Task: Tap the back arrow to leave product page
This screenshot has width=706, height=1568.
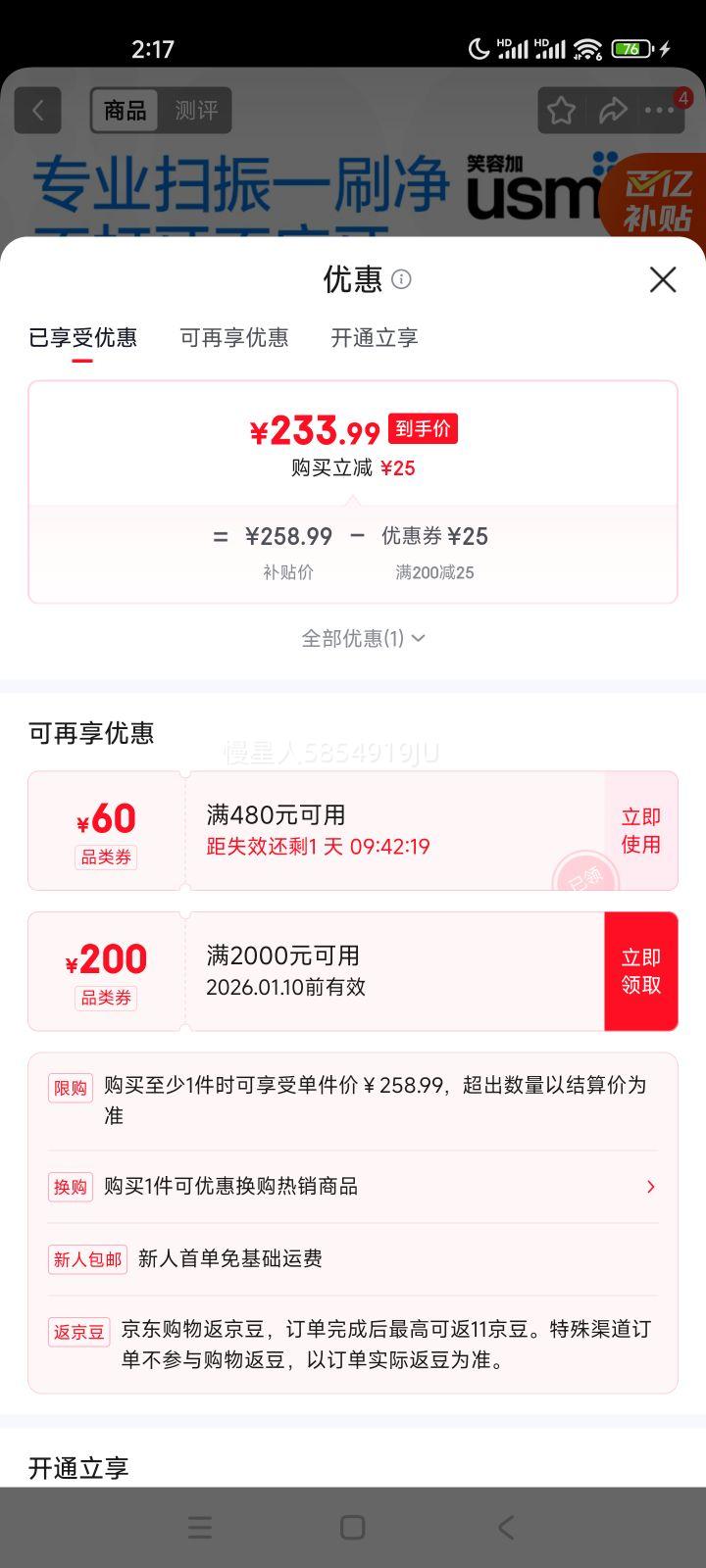Action: [x=37, y=110]
